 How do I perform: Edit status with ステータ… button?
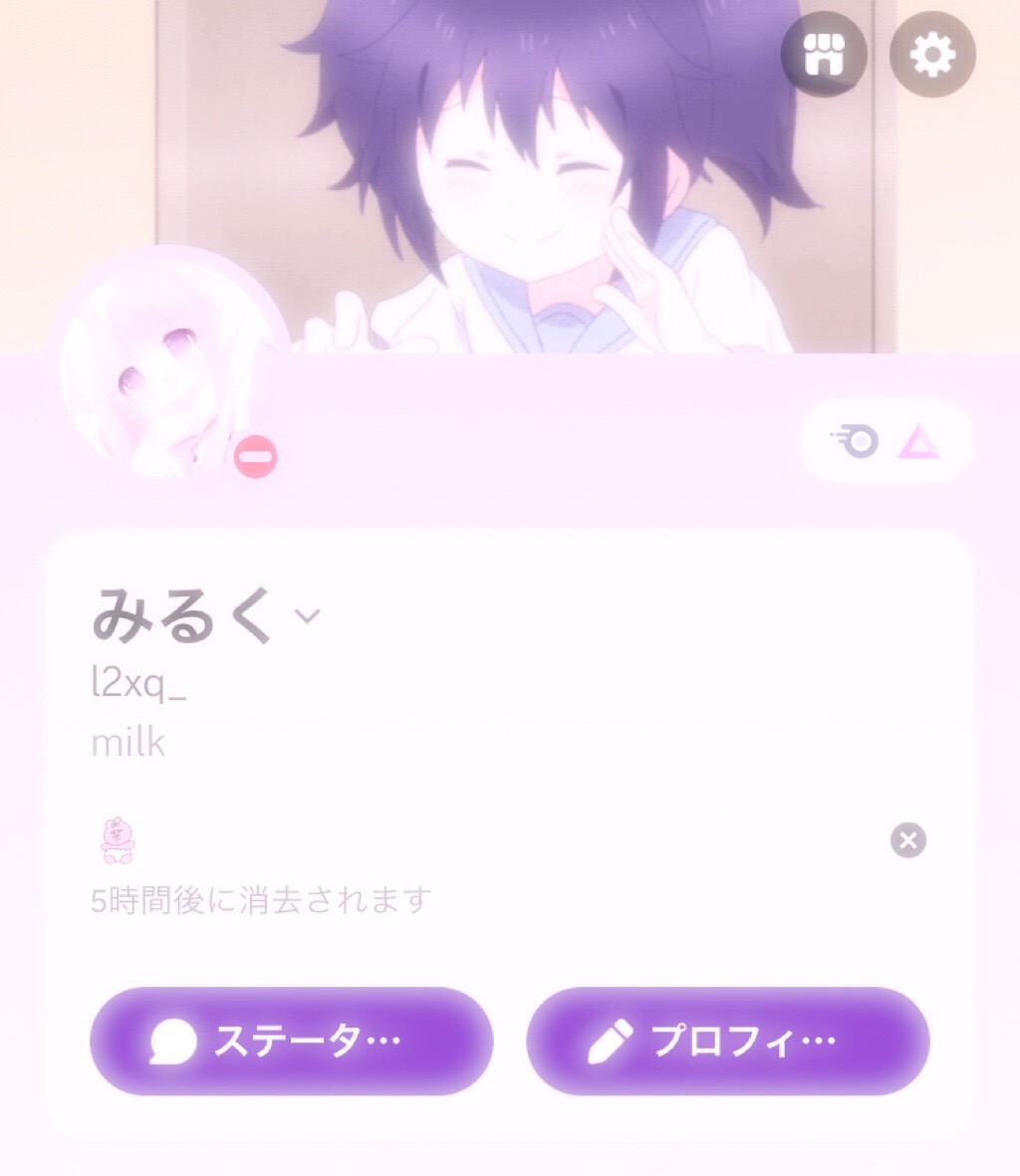(291, 1041)
